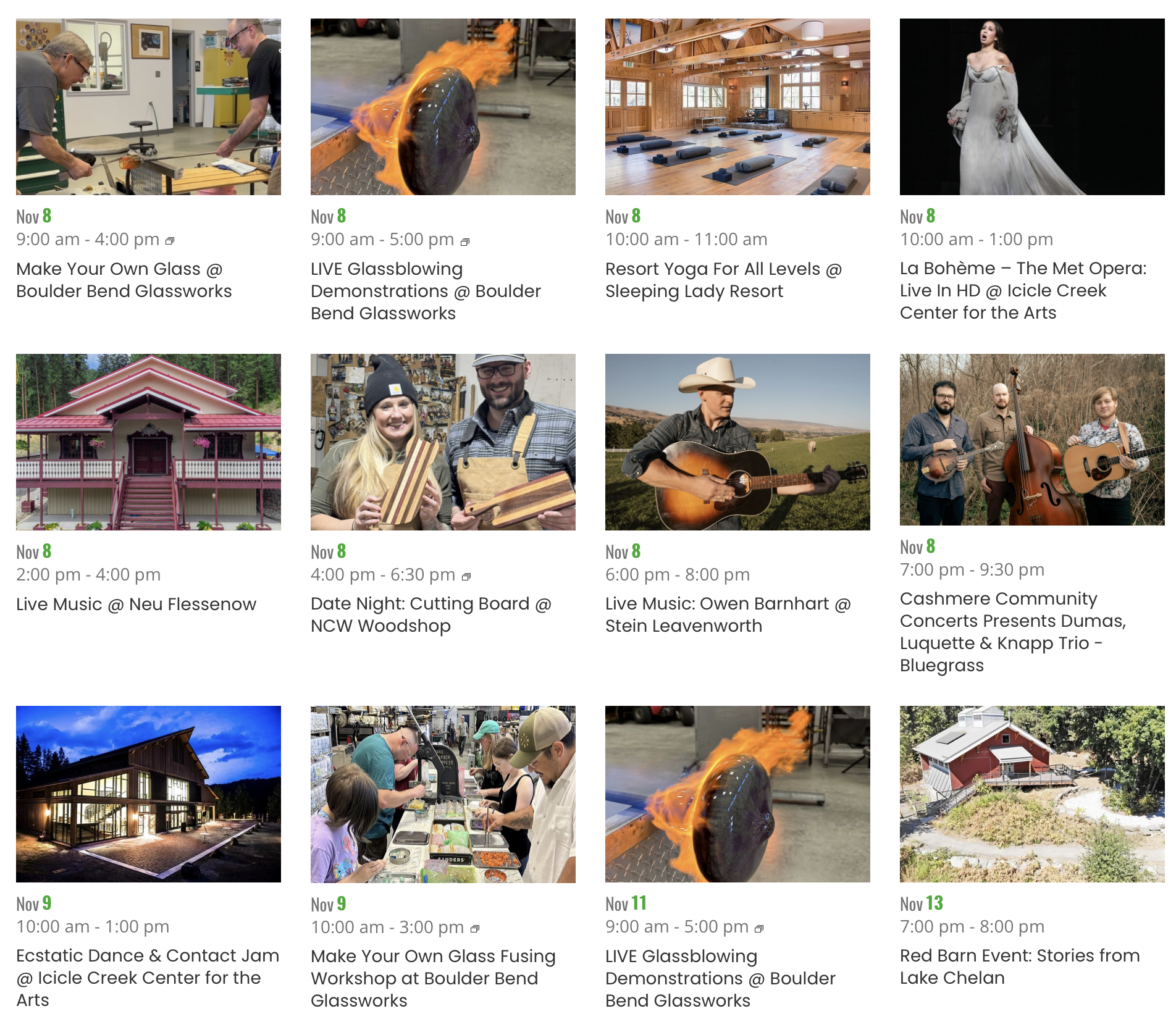View Make Your Own Glass Fusing Workshop

point(434,979)
